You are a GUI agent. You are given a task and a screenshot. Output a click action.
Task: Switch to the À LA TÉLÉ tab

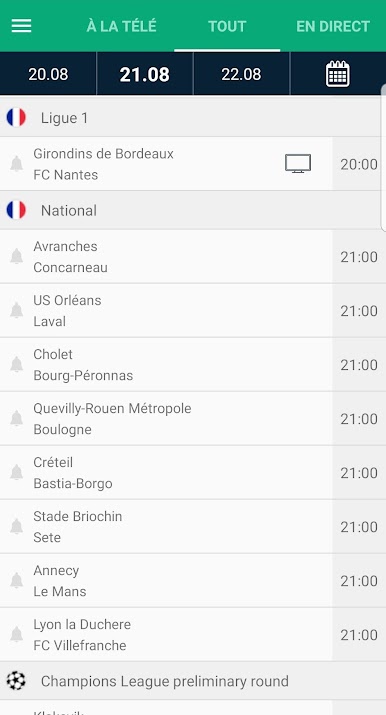(121, 26)
